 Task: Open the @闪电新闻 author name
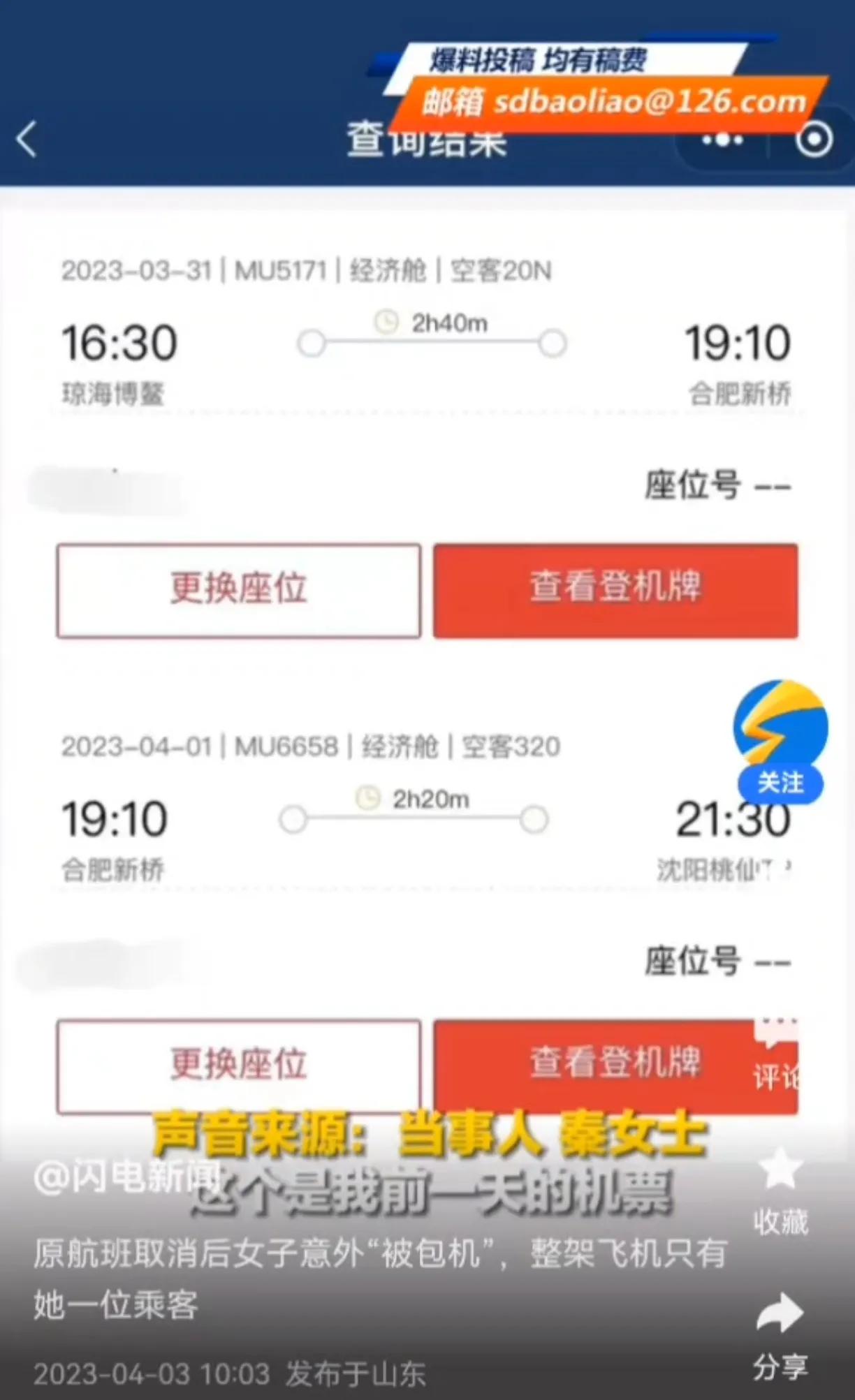coord(126,1177)
